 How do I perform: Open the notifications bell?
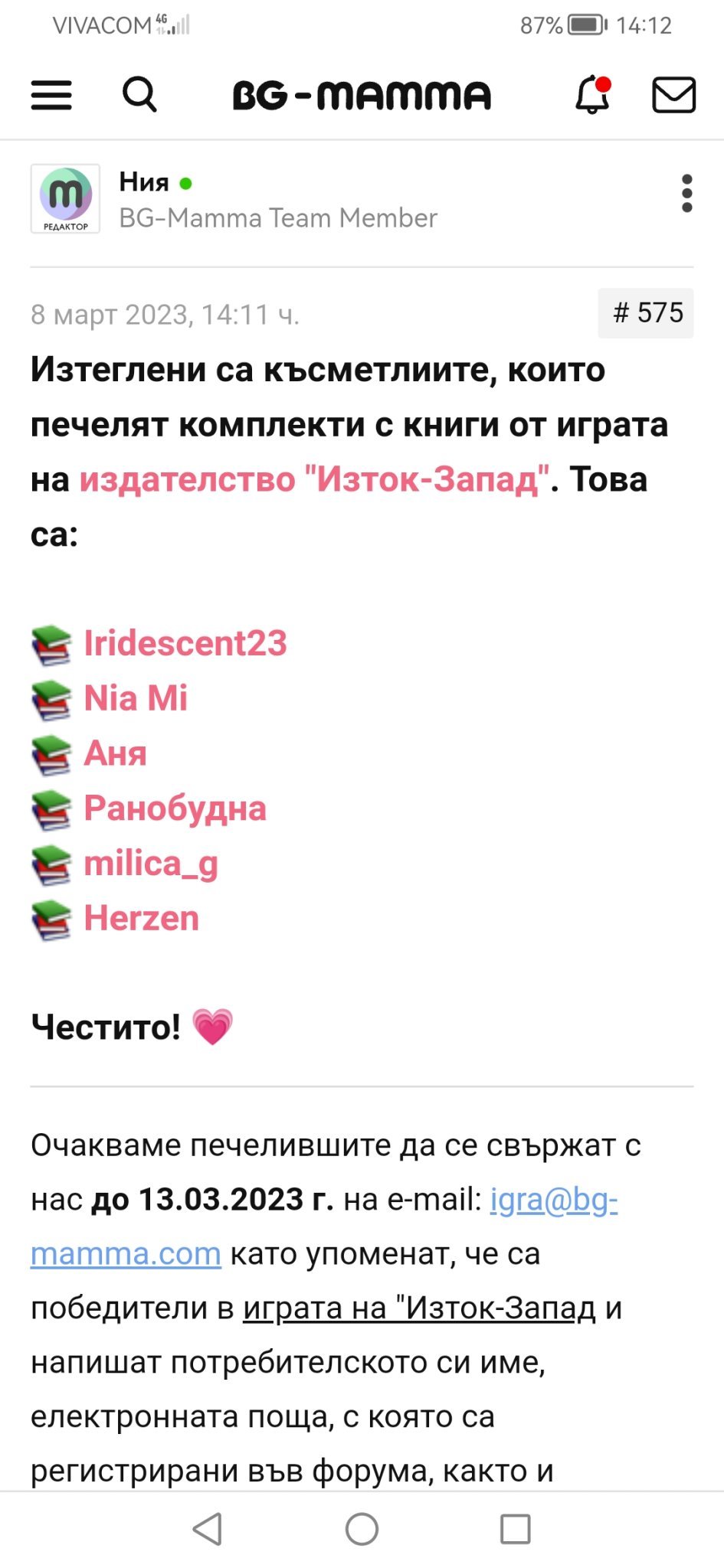point(592,95)
